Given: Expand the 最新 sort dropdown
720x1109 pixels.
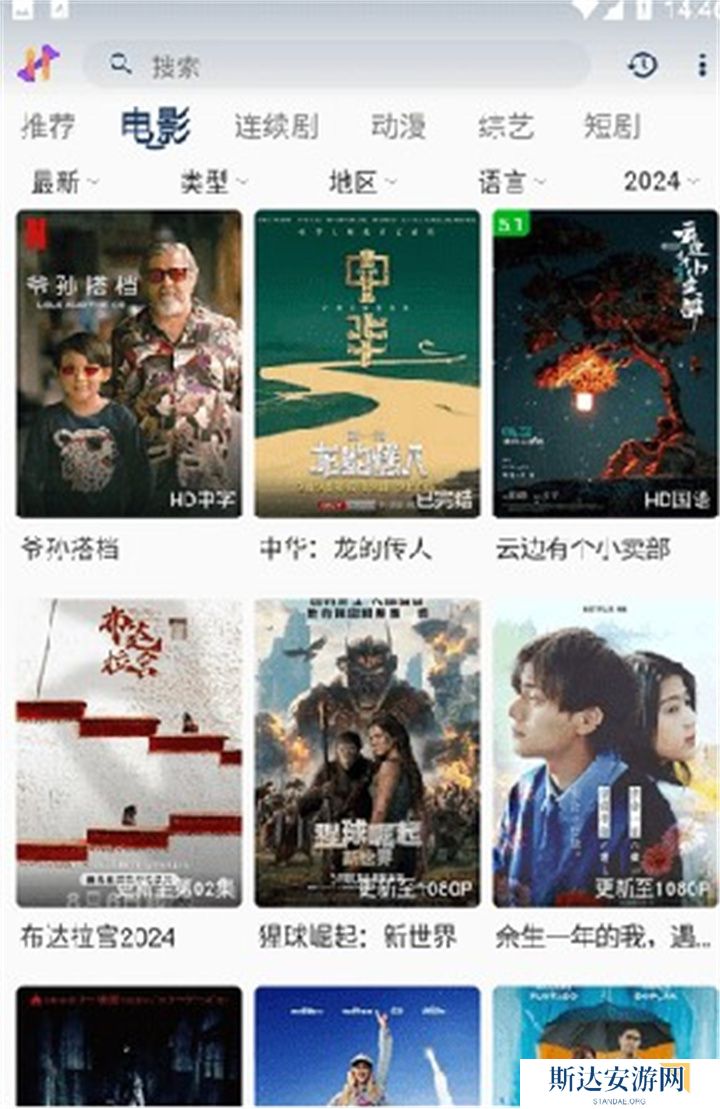Looking at the screenshot, I should 64,182.
